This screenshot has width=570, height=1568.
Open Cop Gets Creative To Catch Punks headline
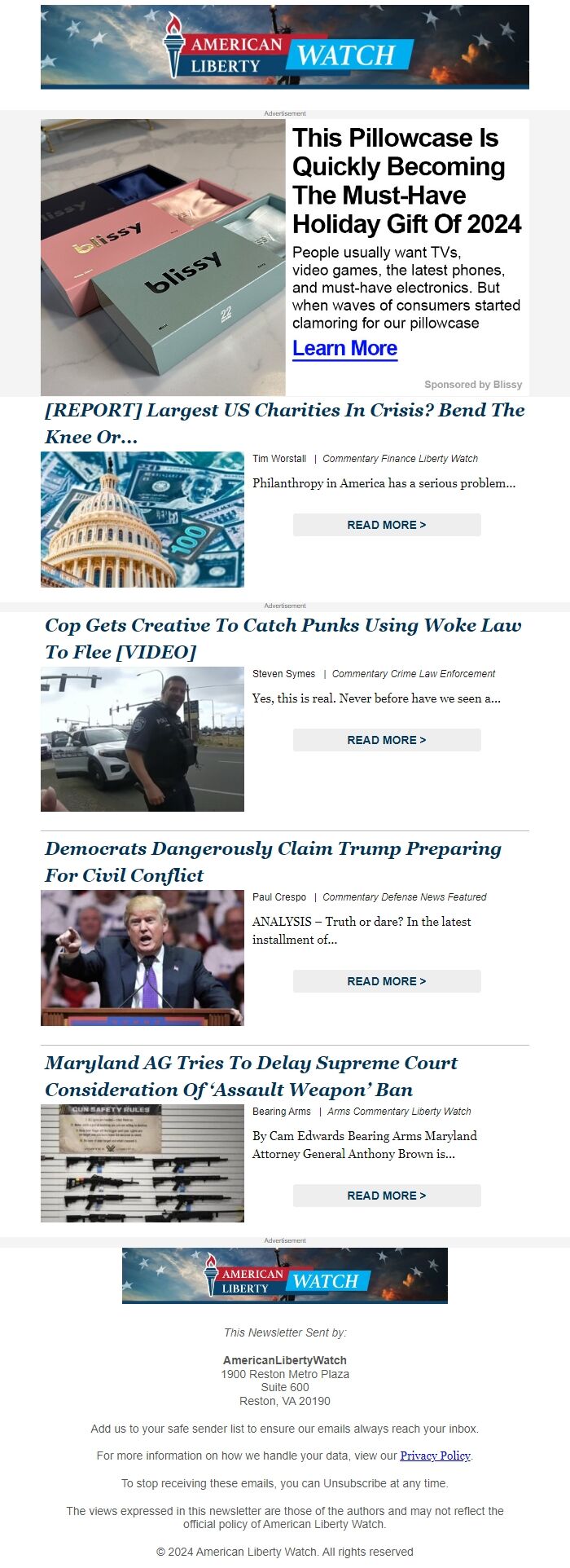(x=283, y=638)
